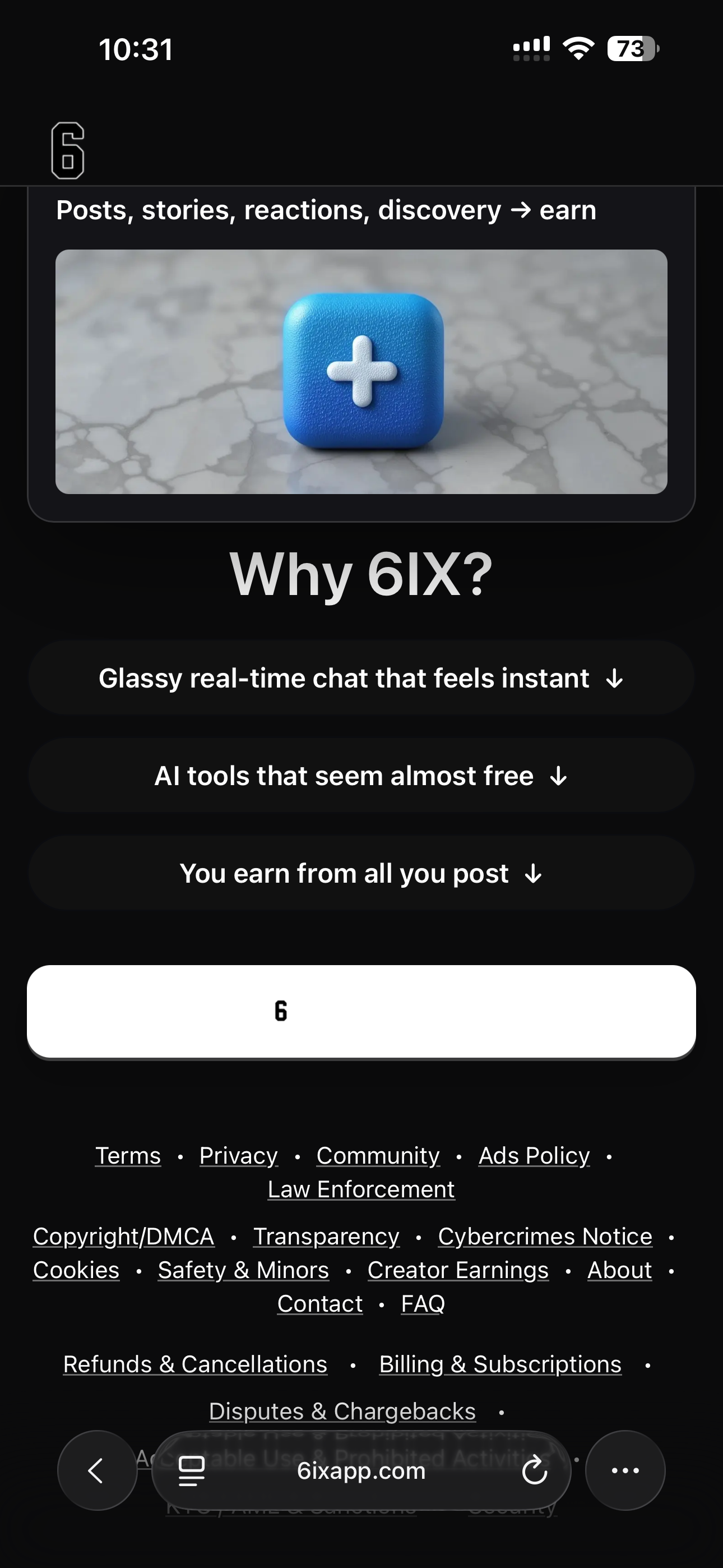Open the more options ellipsis menu
This screenshot has height=1568, width=723.
[x=625, y=1470]
